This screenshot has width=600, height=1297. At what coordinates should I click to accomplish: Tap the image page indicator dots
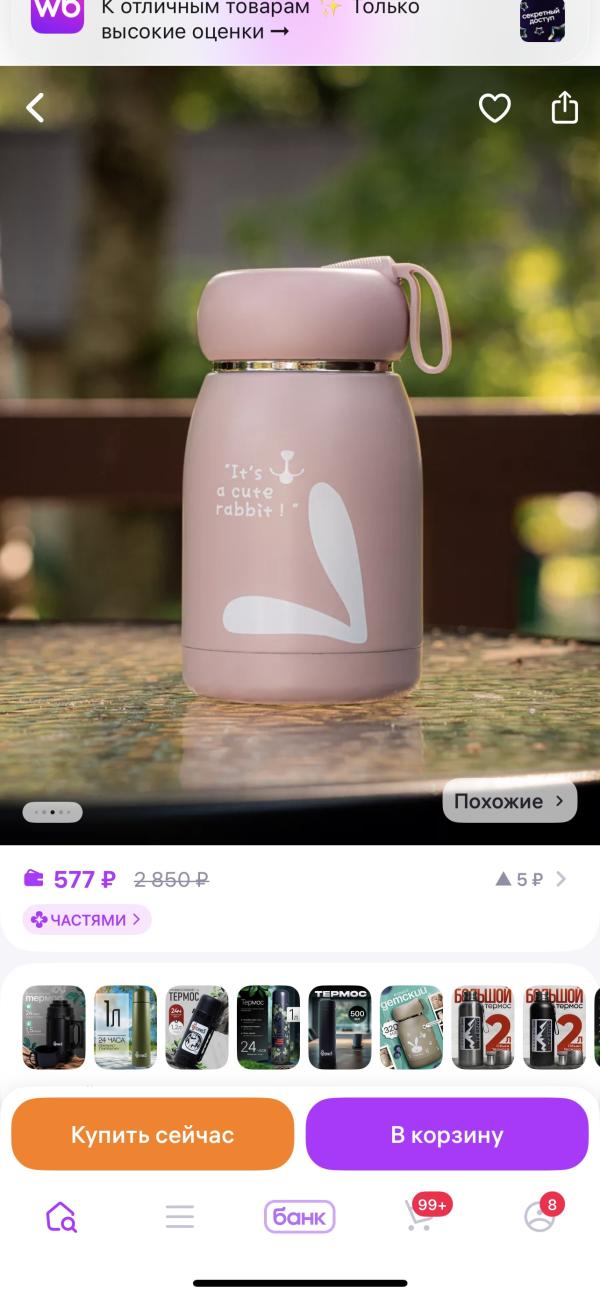[x=52, y=812]
